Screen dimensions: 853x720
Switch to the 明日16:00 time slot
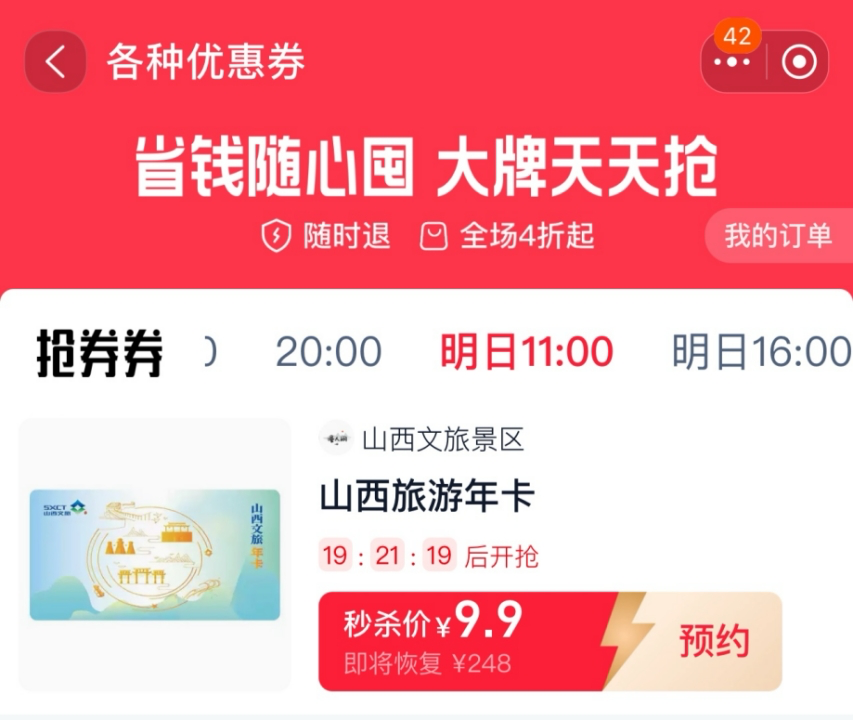click(x=760, y=352)
